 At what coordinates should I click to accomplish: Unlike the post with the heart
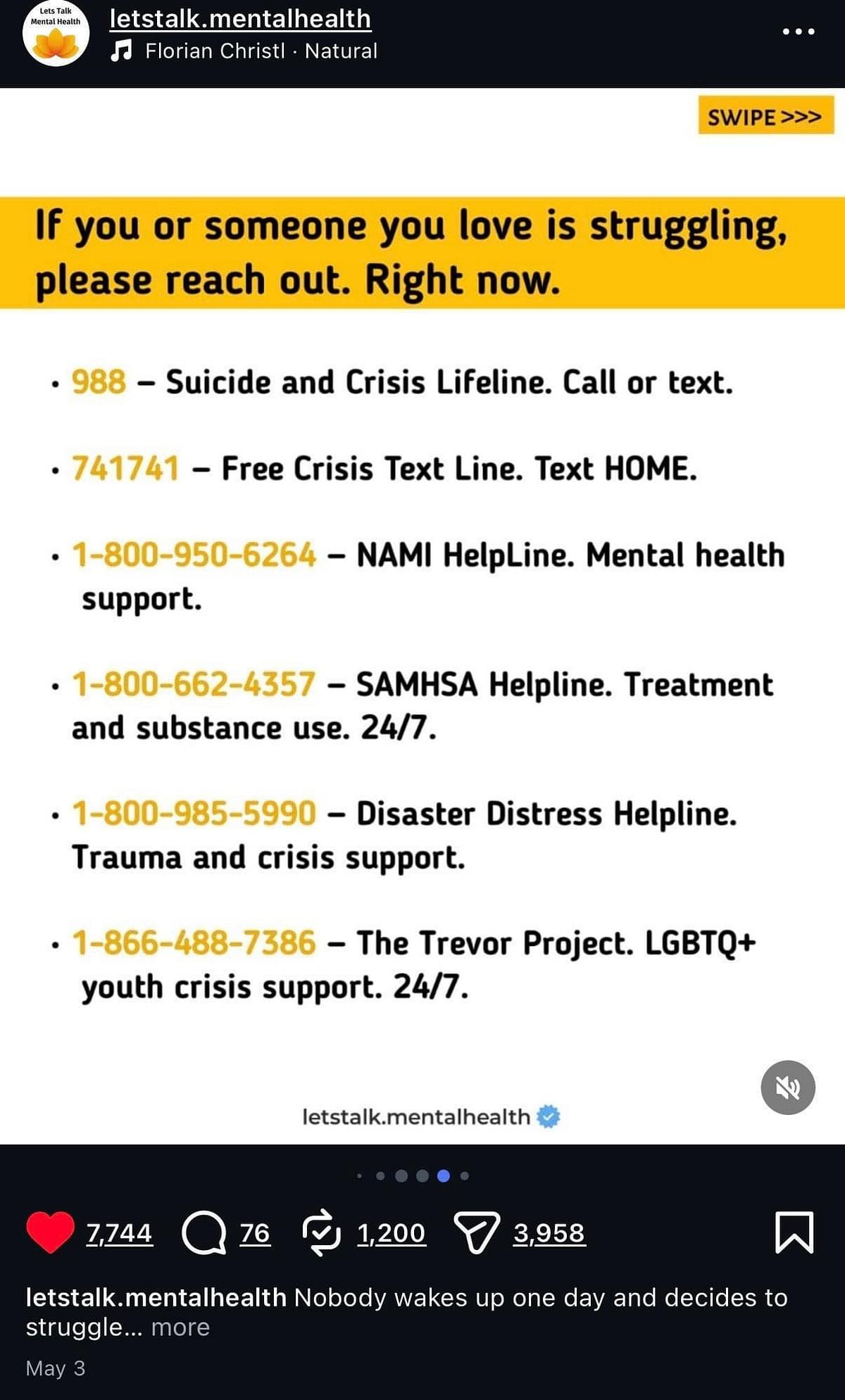tap(50, 1232)
